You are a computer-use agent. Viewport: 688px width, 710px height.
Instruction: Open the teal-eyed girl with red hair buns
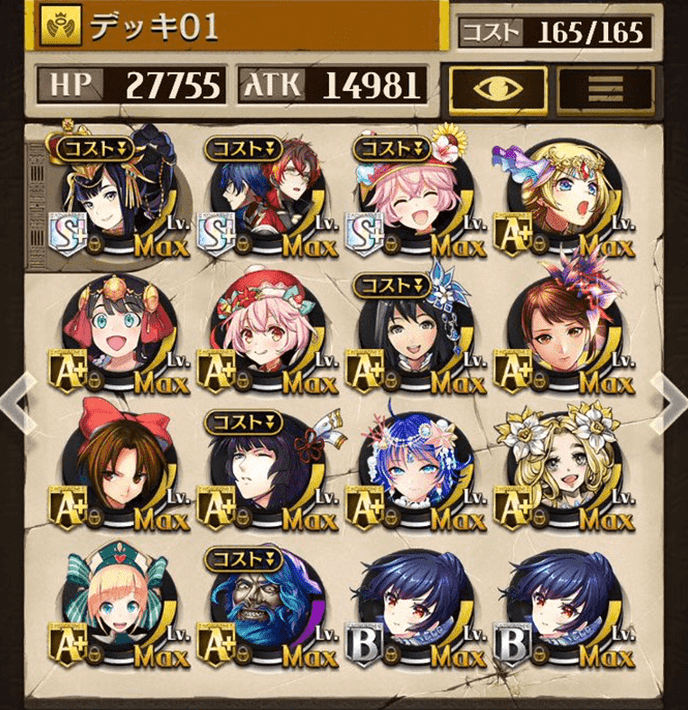(113, 330)
